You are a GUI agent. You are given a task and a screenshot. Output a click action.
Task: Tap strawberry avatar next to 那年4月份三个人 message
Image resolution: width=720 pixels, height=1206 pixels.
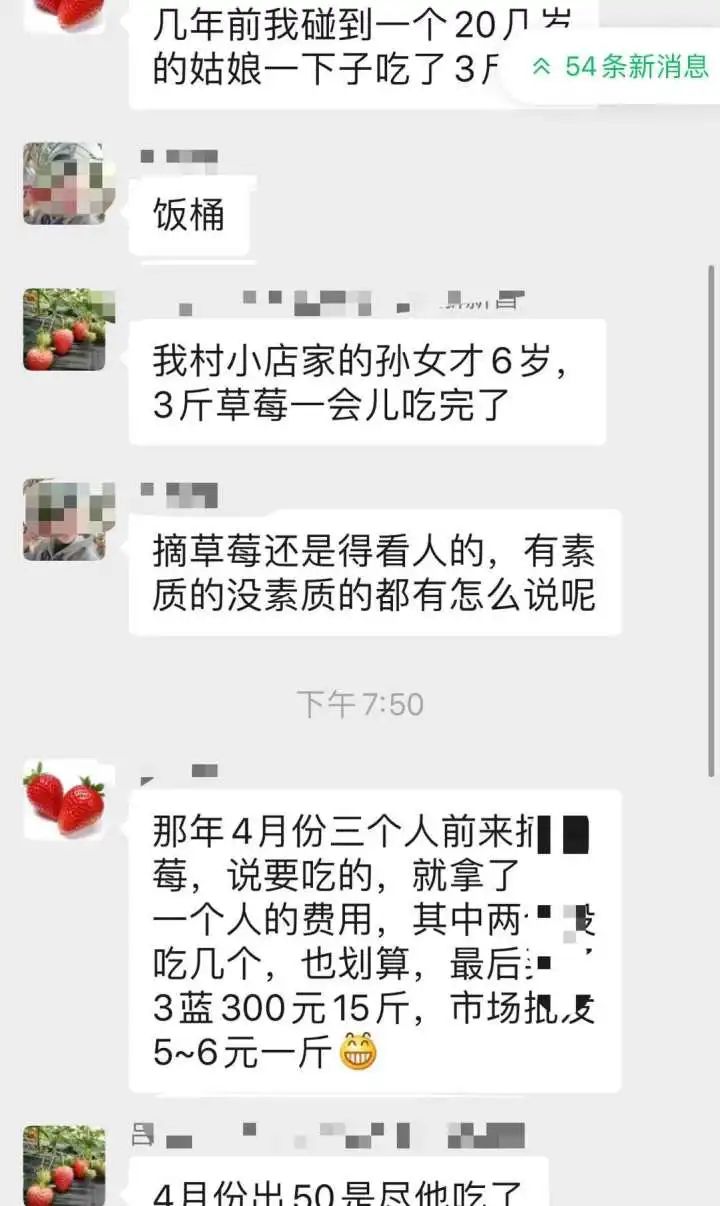[64, 800]
